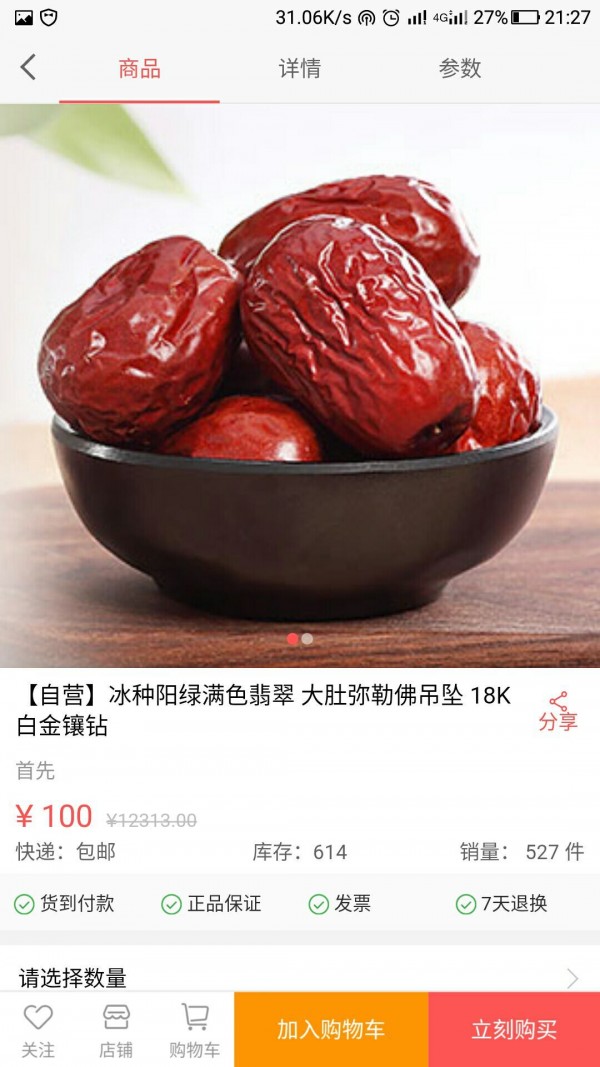Open the 请选择数量 quantity selector
The width and height of the screenshot is (600, 1067).
click(300, 977)
